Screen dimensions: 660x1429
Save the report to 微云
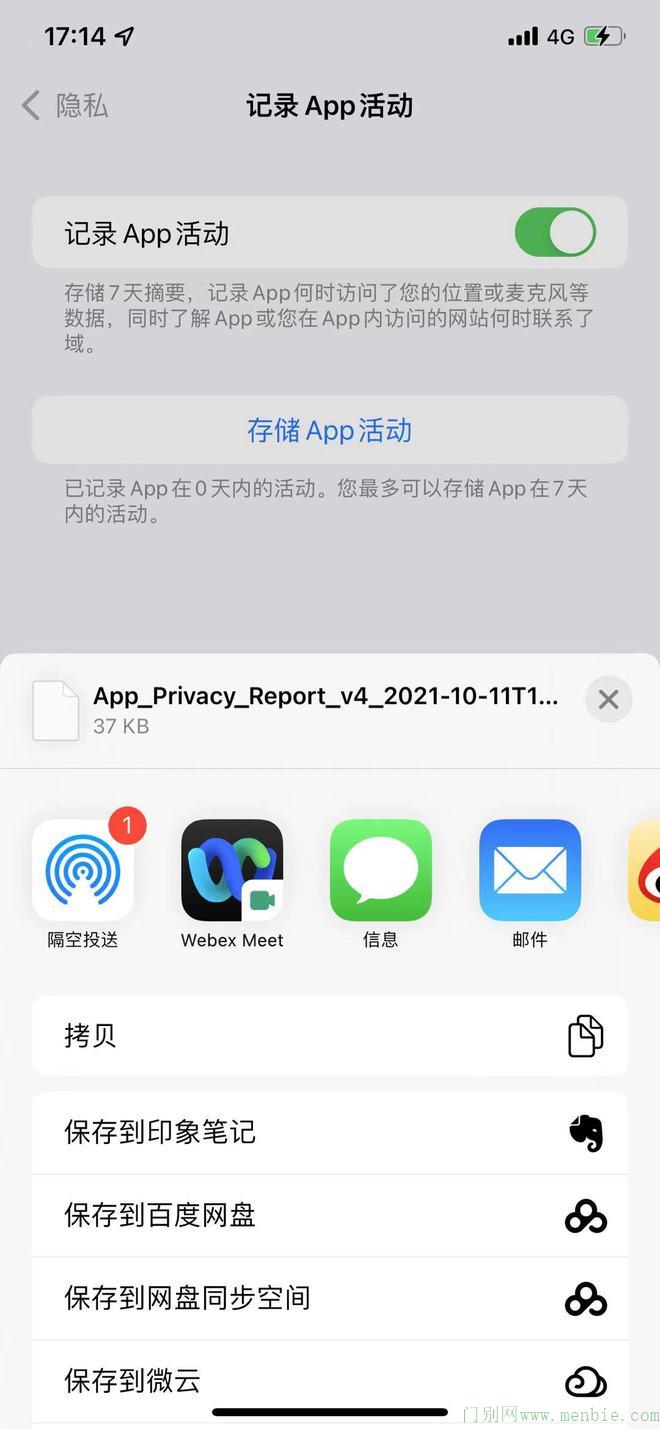click(x=330, y=1381)
